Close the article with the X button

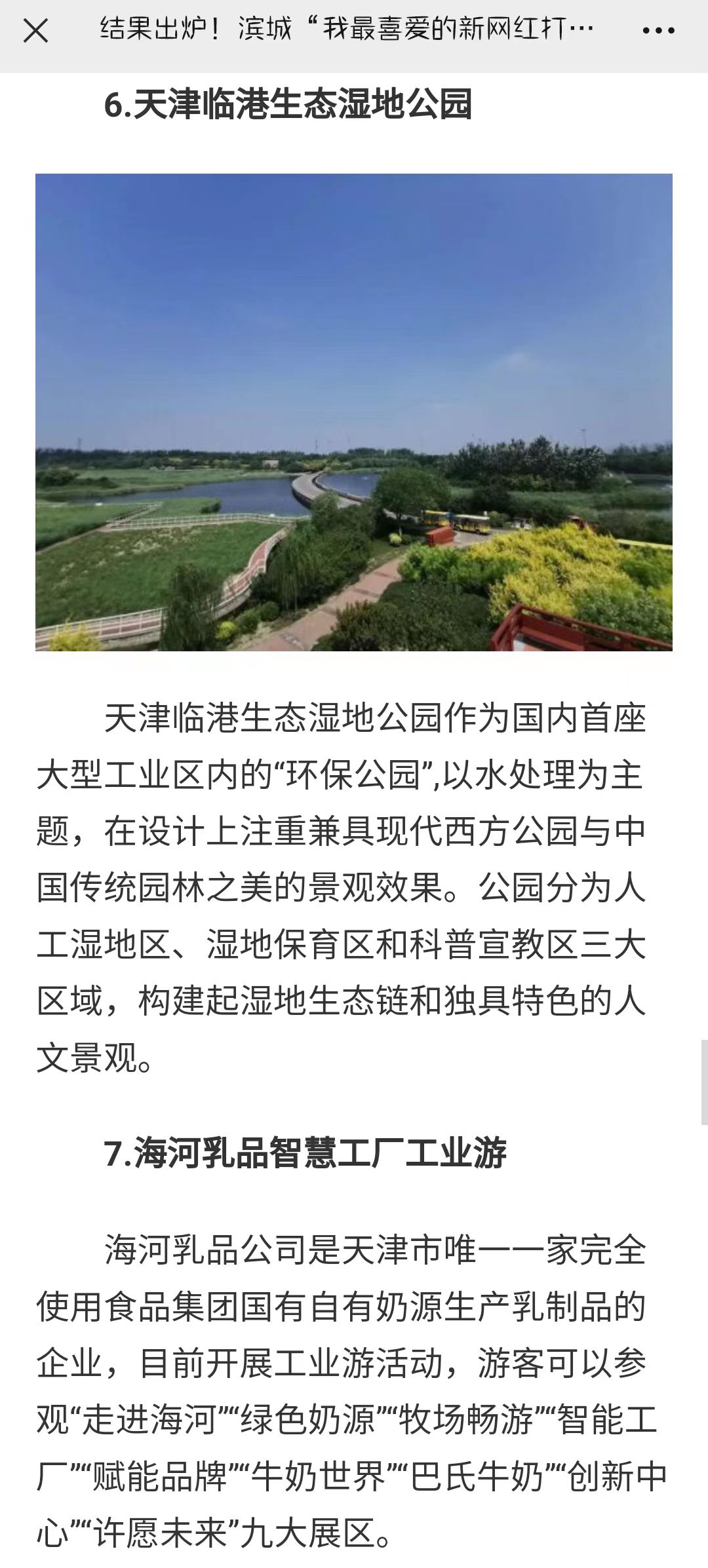click(35, 31)
